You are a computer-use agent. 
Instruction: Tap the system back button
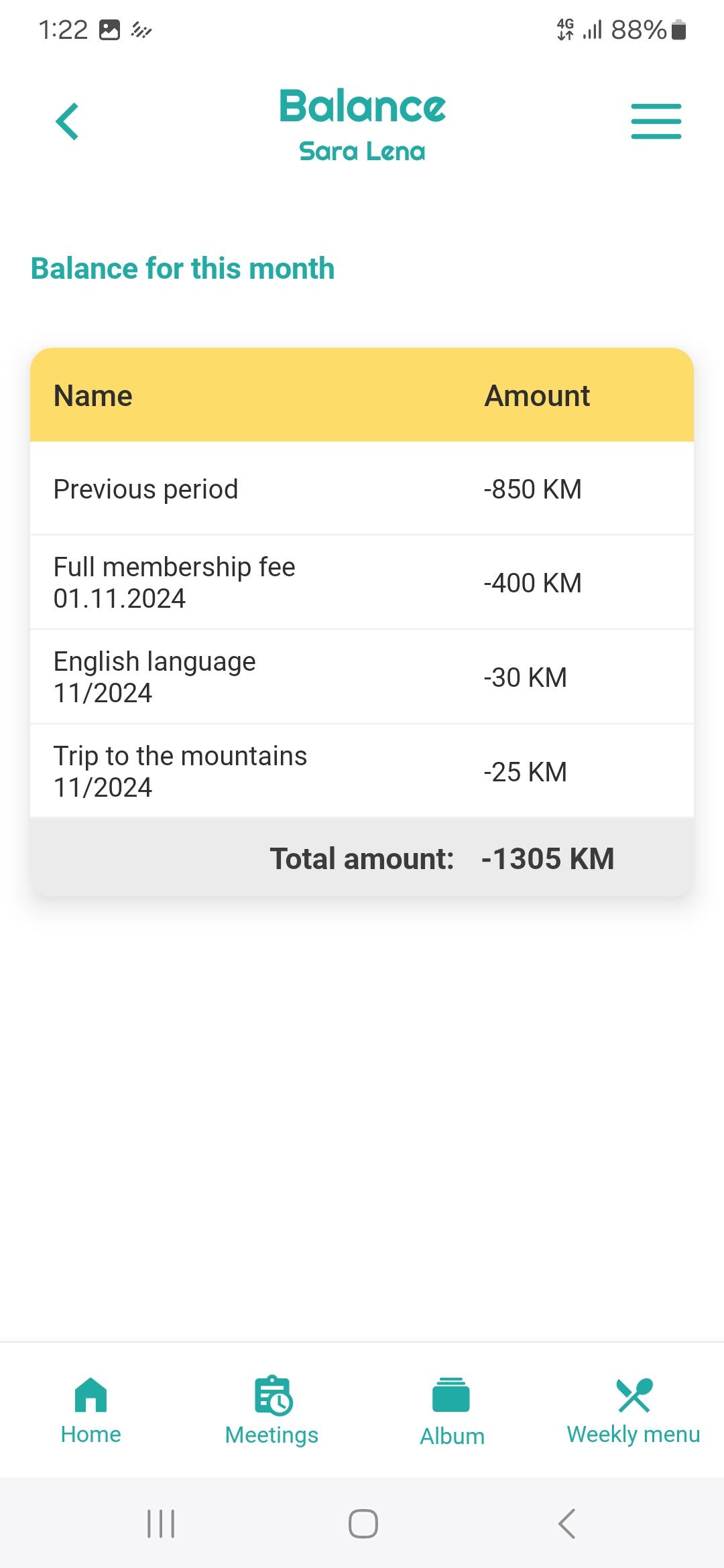566,1524
